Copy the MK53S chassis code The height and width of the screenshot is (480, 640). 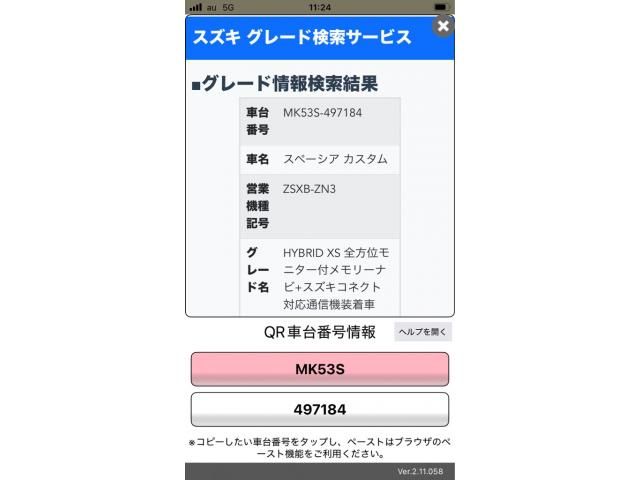coord(319,369)
